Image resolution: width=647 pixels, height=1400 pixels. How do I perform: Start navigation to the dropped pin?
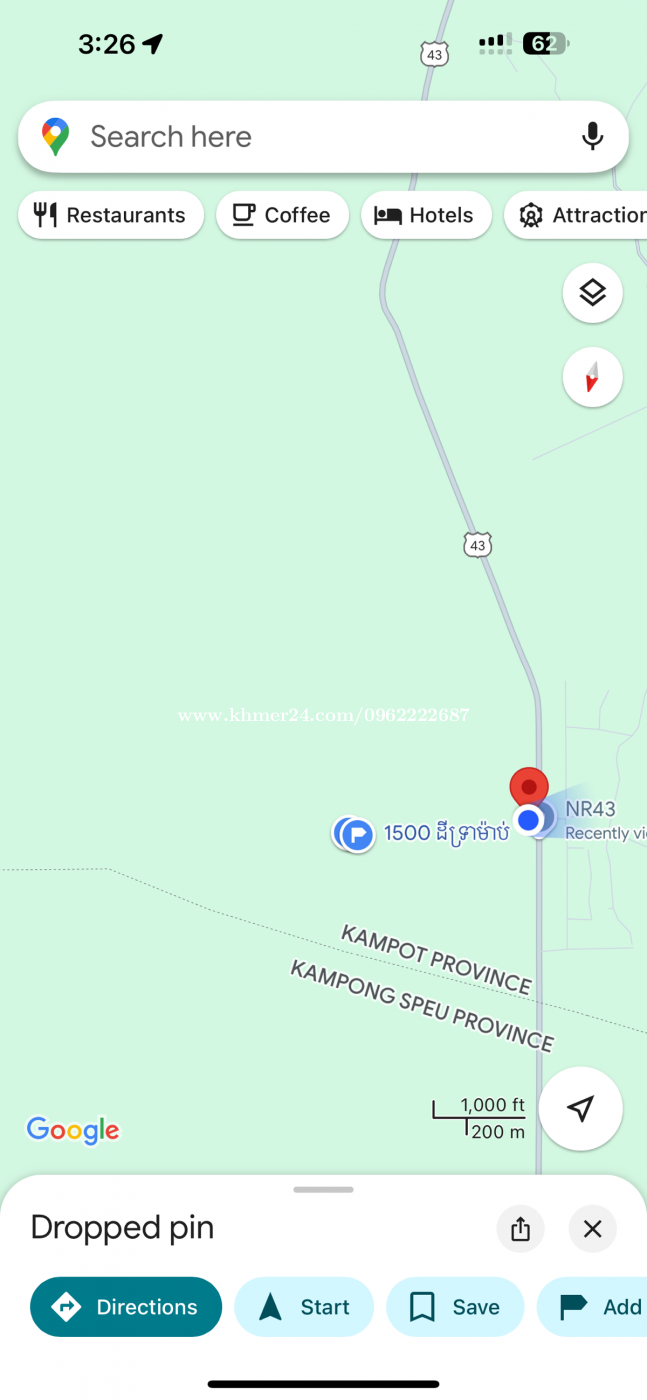(304, 1307)
